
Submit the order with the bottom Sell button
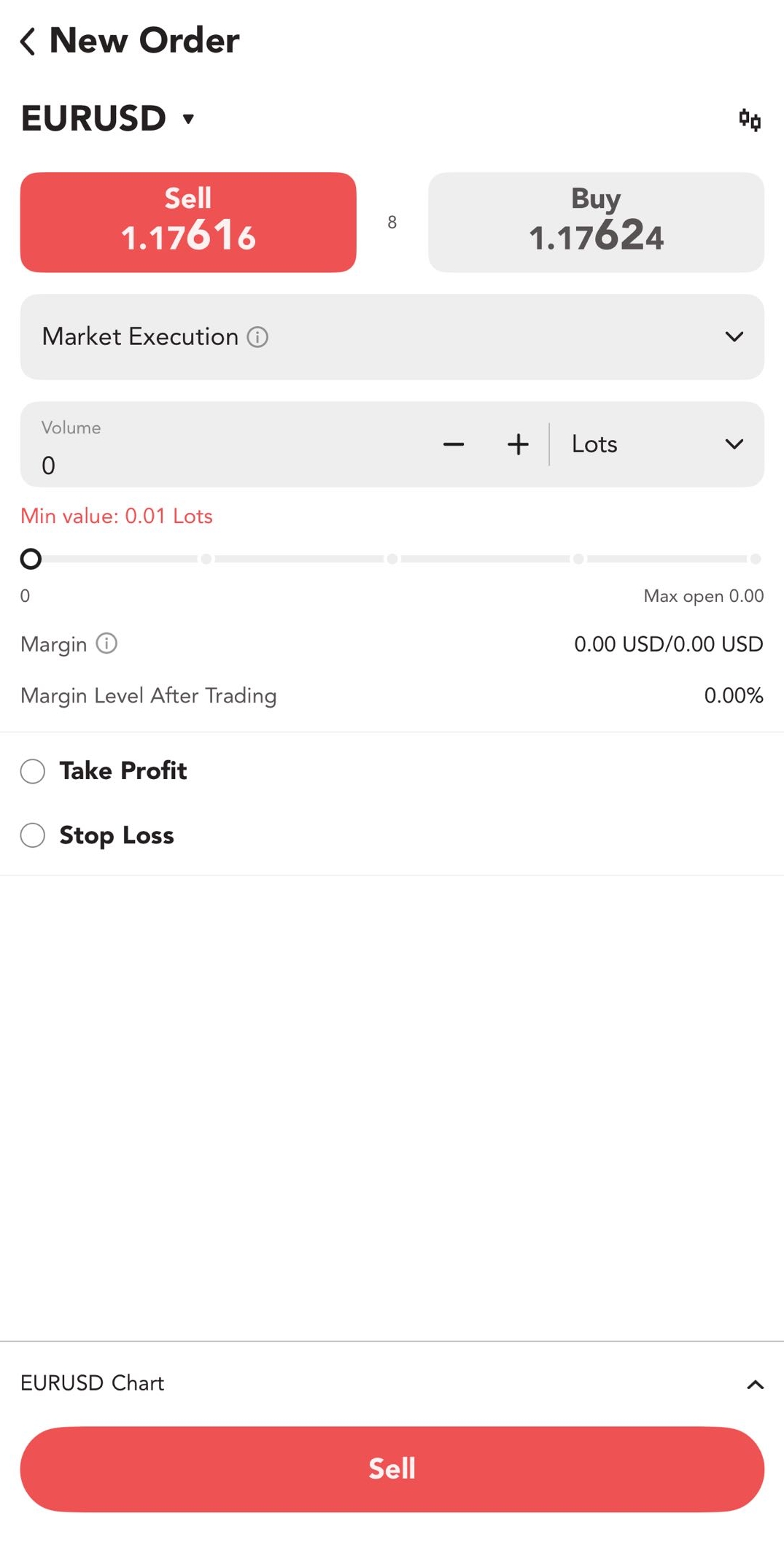[x=392, y=1469]
